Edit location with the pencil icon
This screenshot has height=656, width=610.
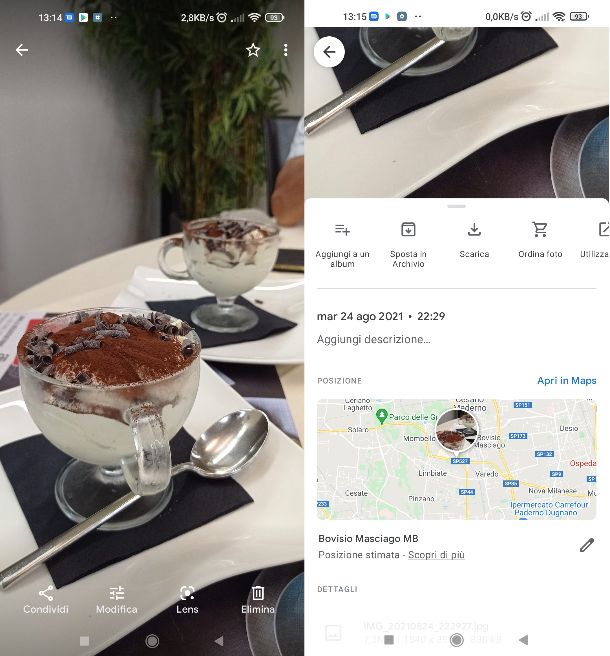click(x=587, y=545)
